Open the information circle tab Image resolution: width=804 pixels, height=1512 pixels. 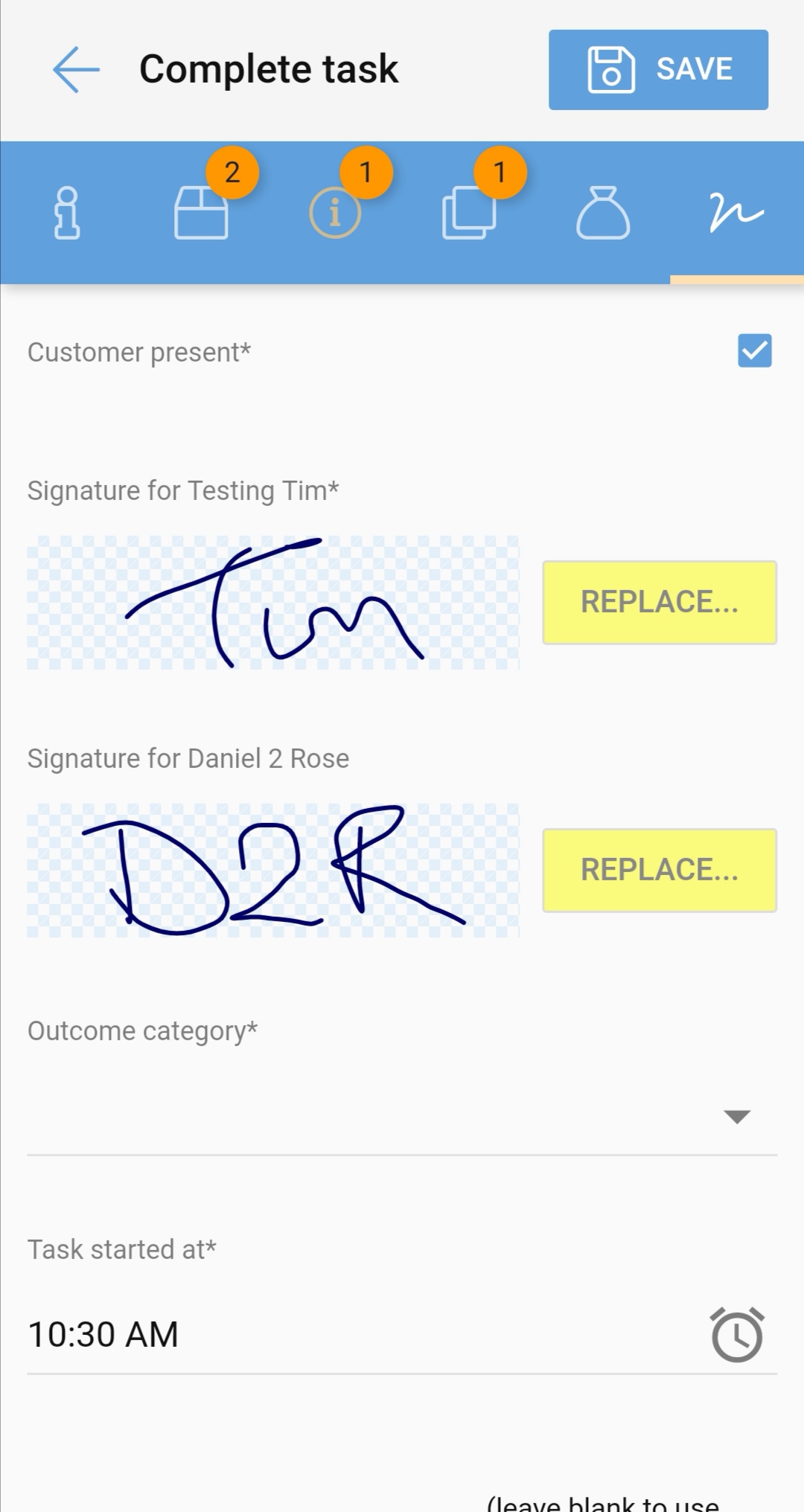(335, 213)
